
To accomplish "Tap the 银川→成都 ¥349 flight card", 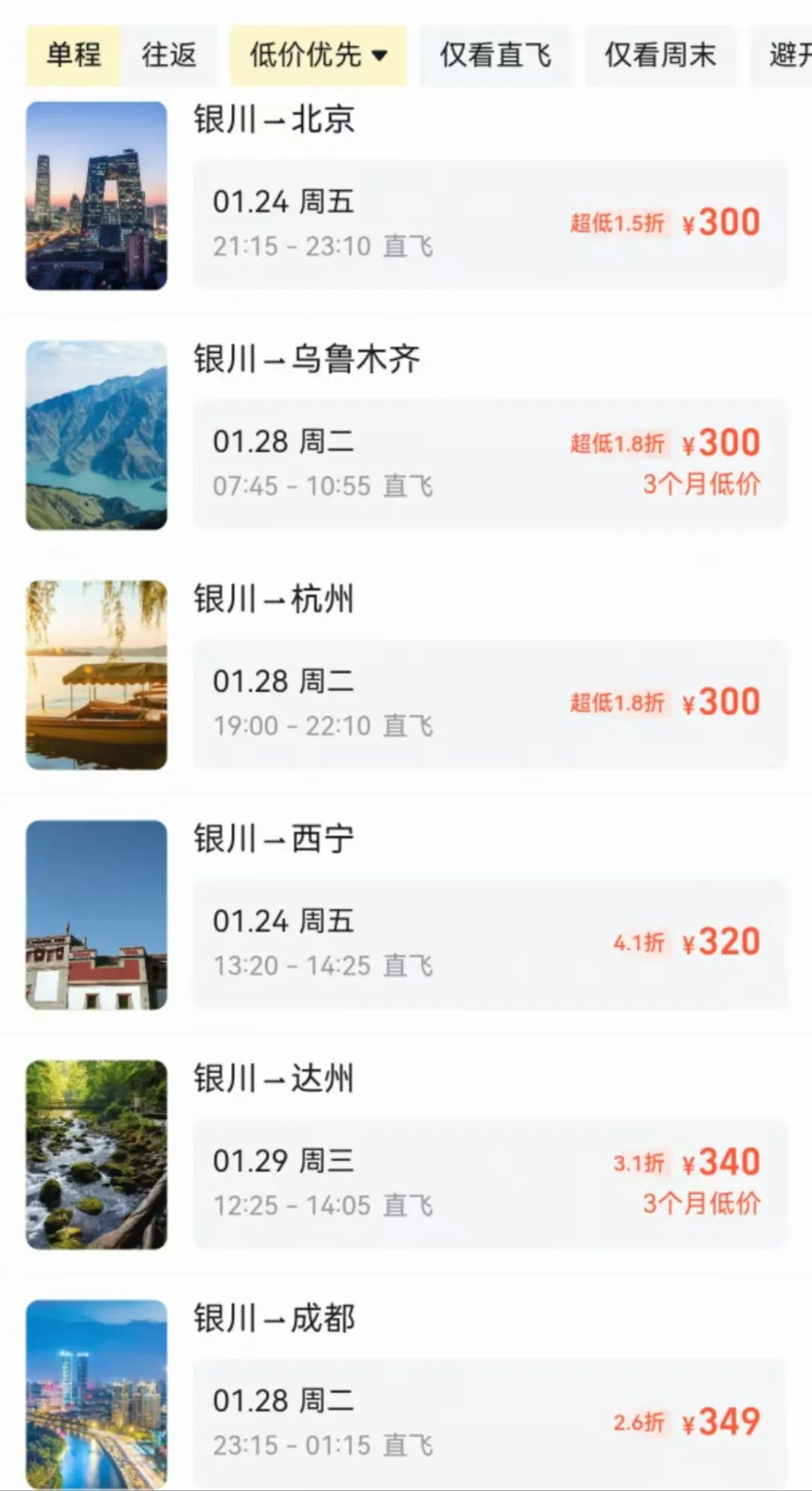I will pyautogui.click(x=489, y=1422).
